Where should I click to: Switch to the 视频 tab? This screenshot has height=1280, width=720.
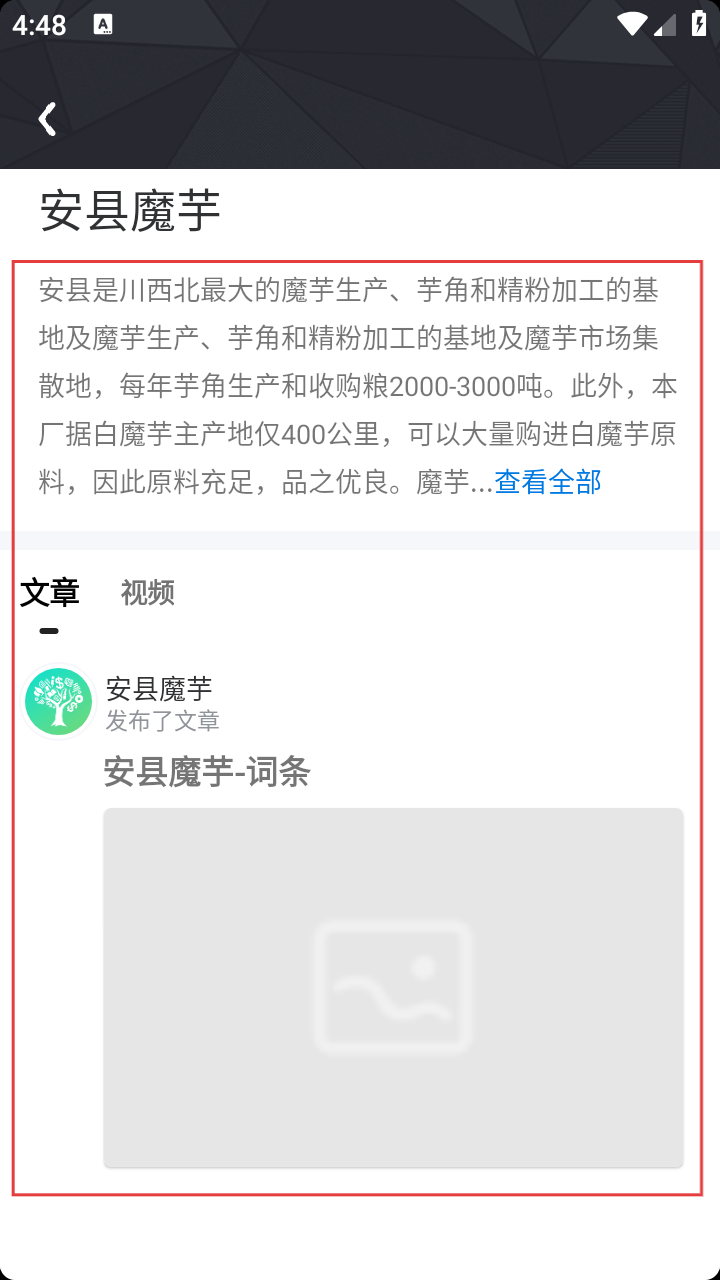(147, 592)
